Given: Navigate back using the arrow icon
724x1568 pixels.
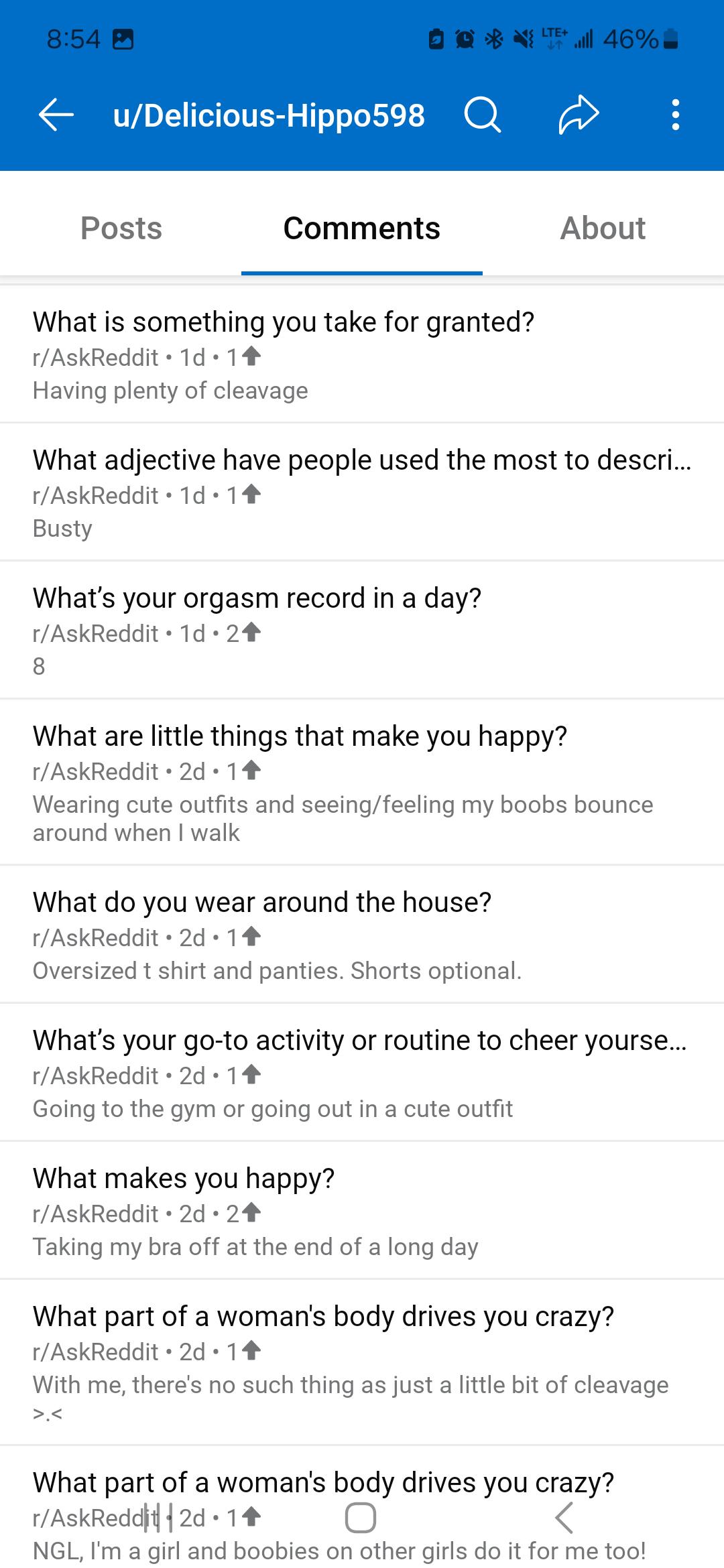Looking at the screenshot, I should (56, 114).
